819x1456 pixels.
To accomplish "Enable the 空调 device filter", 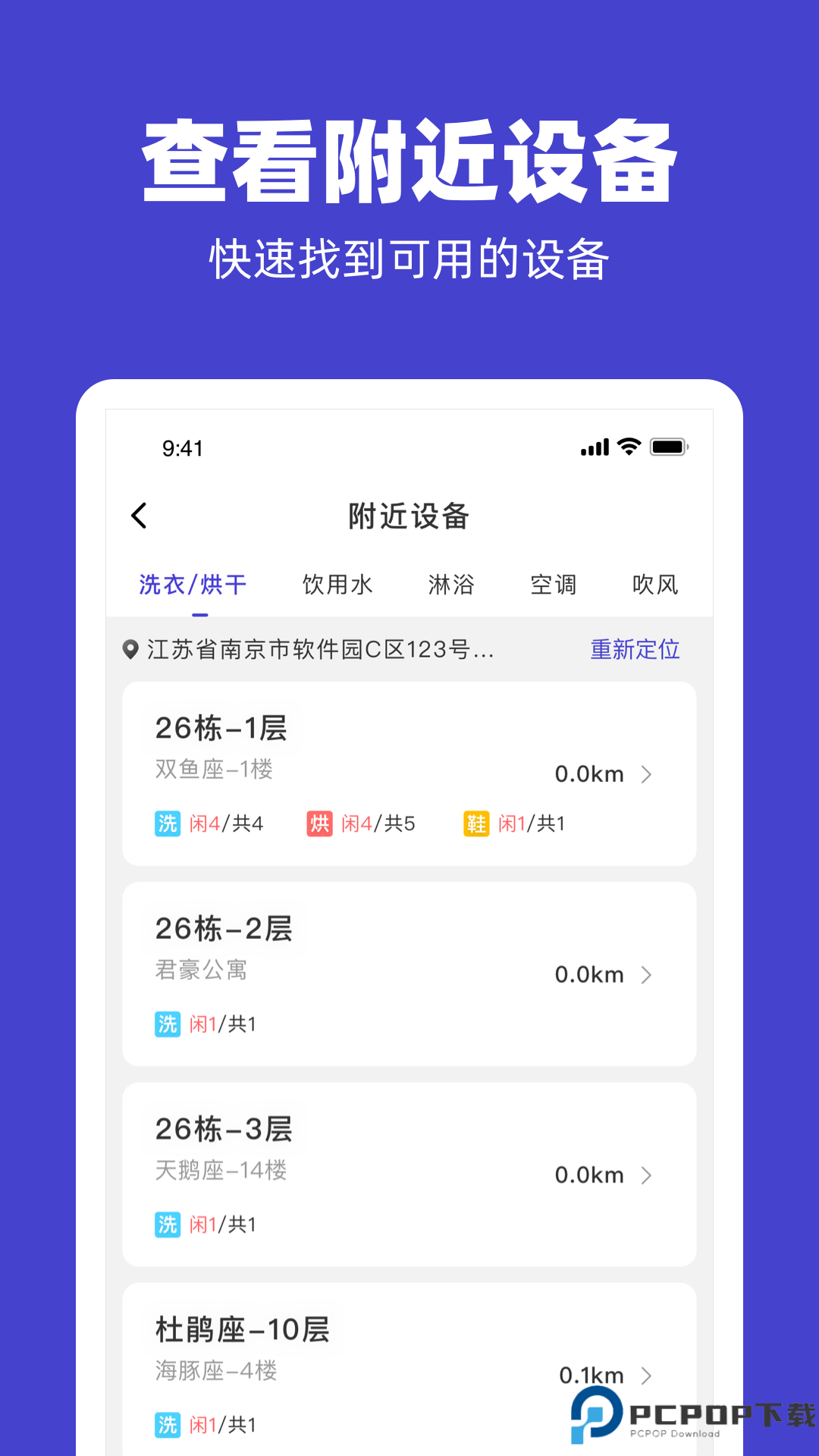I will (x=554, y=584).
